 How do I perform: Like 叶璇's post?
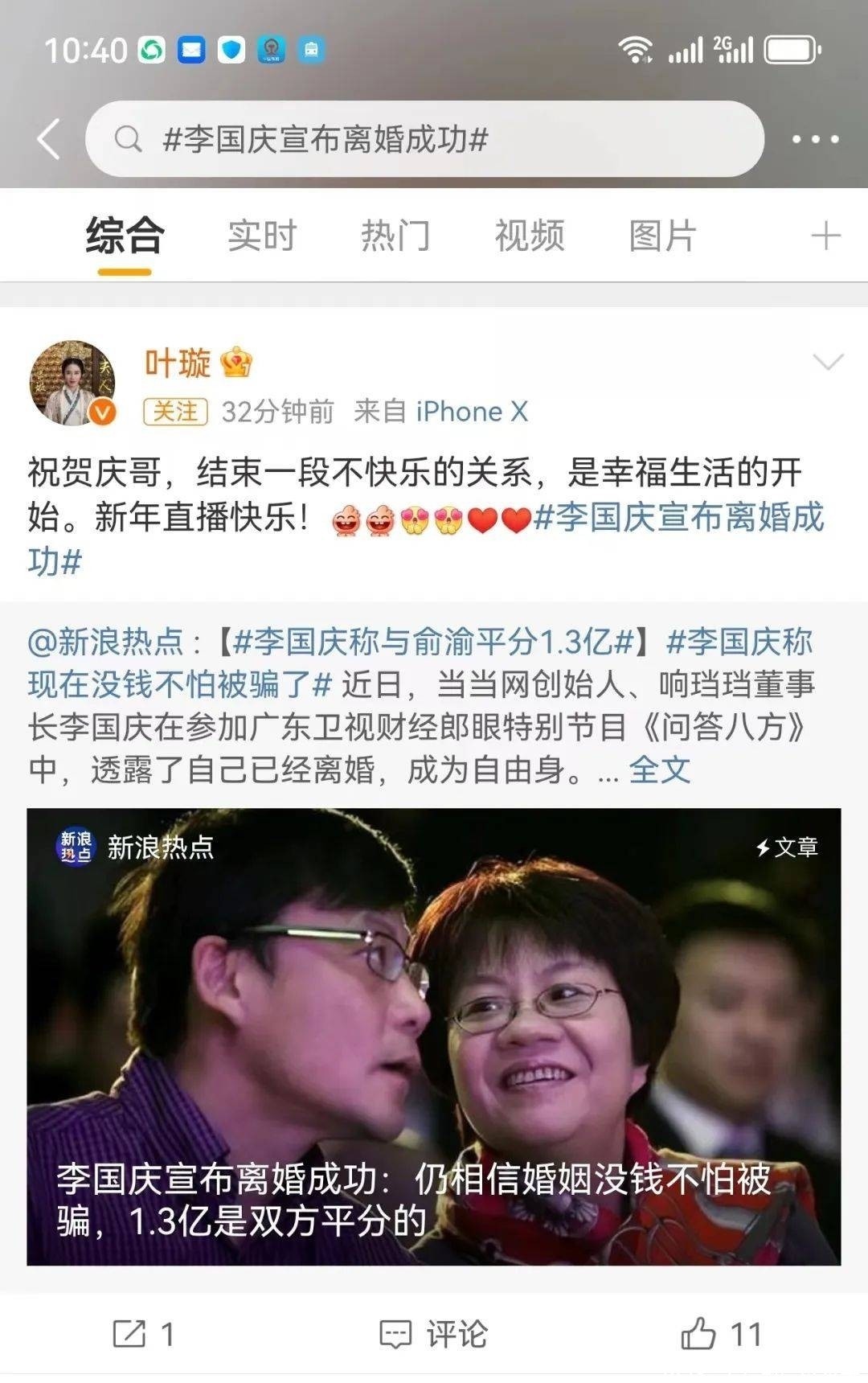721,1334
